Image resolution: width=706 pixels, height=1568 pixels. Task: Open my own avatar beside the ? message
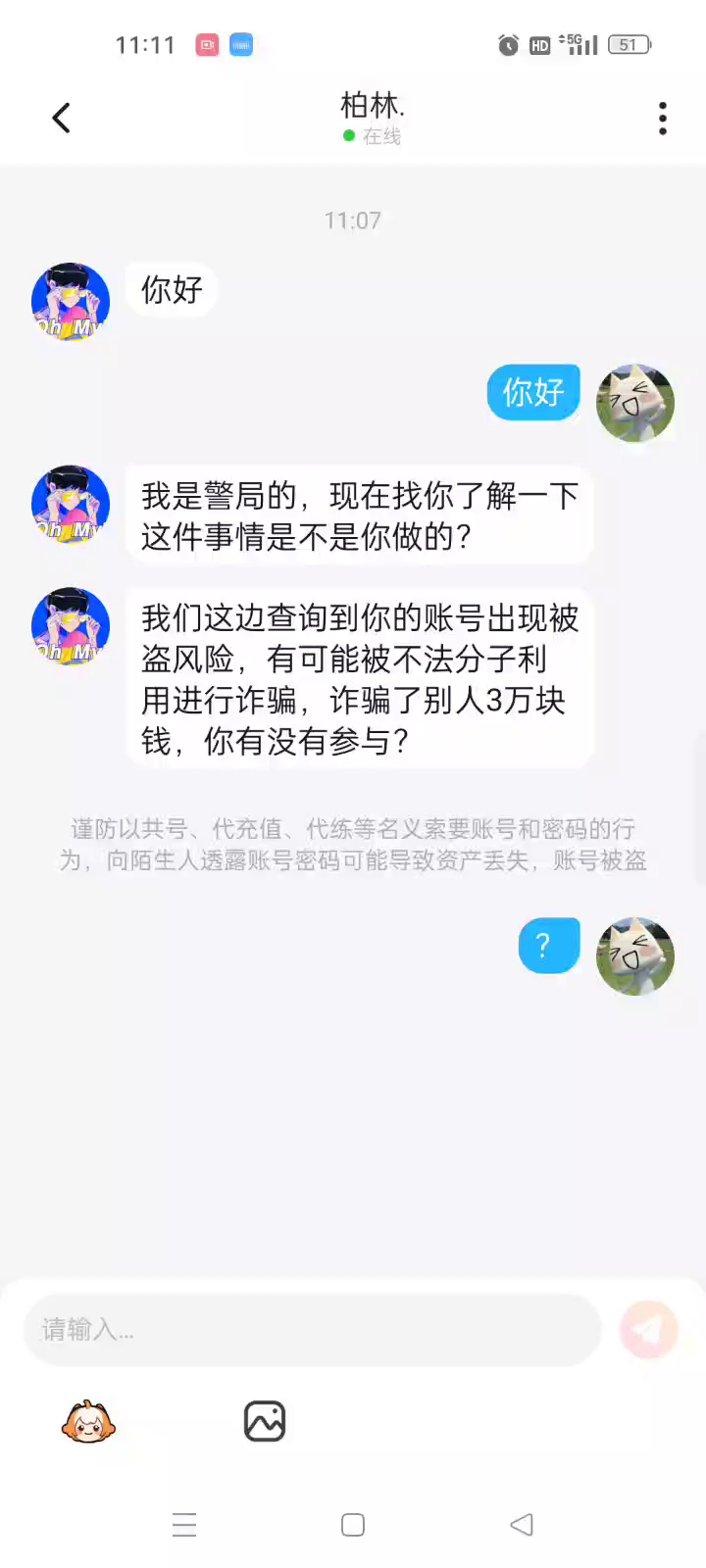click(x=635, y=956)
